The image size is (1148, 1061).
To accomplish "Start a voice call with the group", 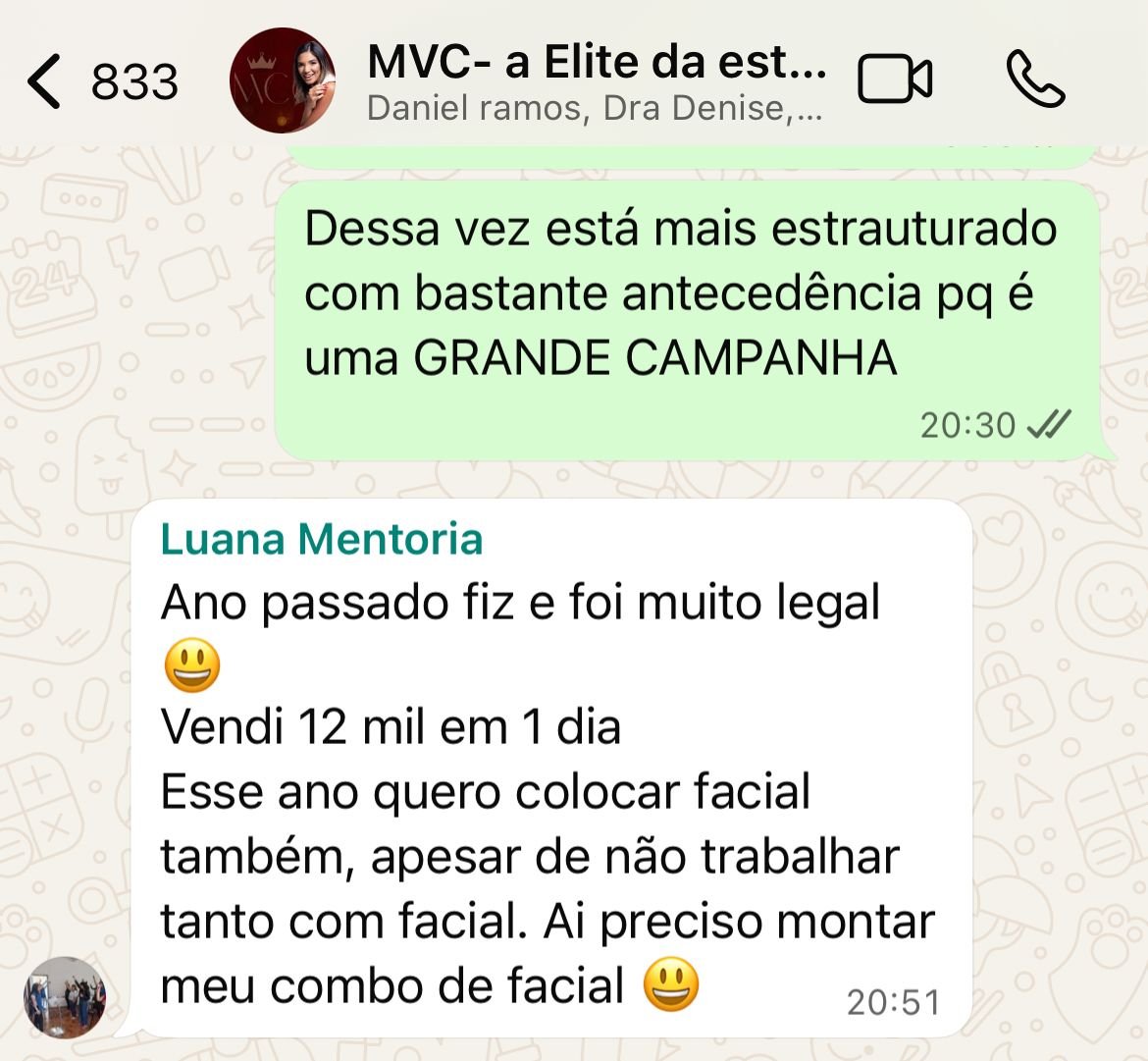I will coord(1035,80).
